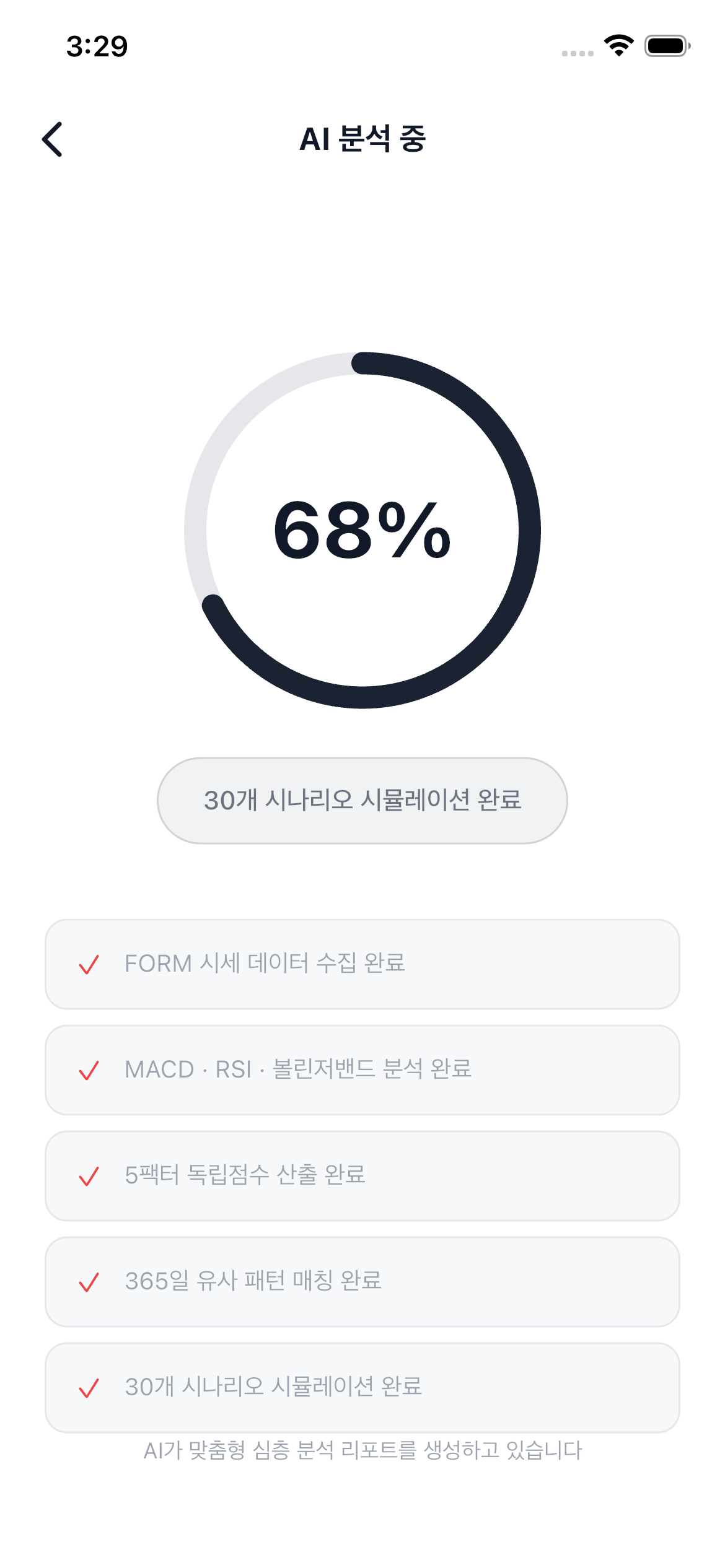Image resolution: width=725 pixels, height=1568 pixels.
Task: Toggle the FORM 시세 데이터 수집 완료 row
Action: coord(362,964)
